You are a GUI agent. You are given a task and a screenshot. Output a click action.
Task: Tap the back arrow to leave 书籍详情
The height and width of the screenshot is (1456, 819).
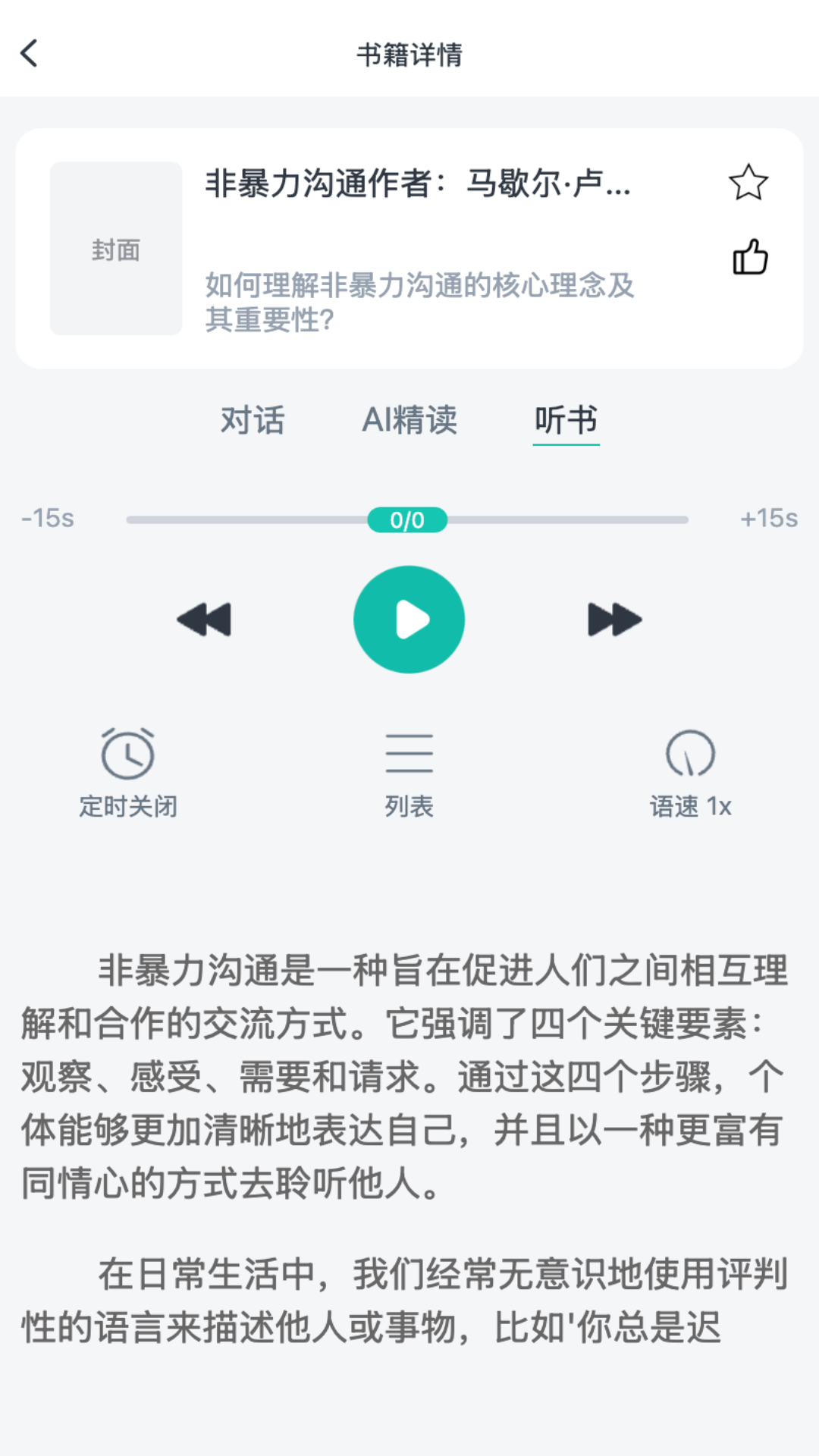coord(29,54)
